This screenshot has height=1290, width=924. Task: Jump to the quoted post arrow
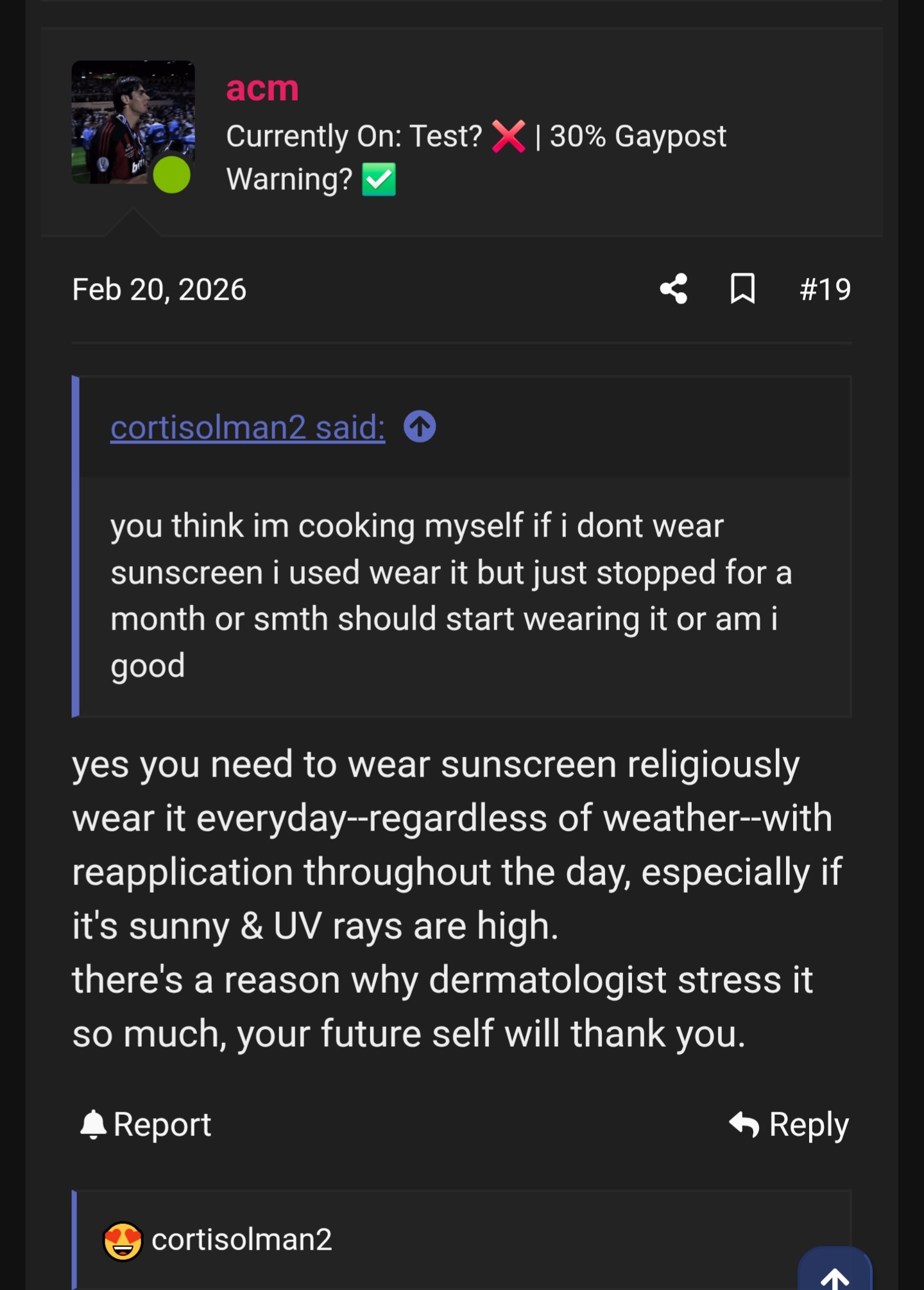click(x=420, y=427)
